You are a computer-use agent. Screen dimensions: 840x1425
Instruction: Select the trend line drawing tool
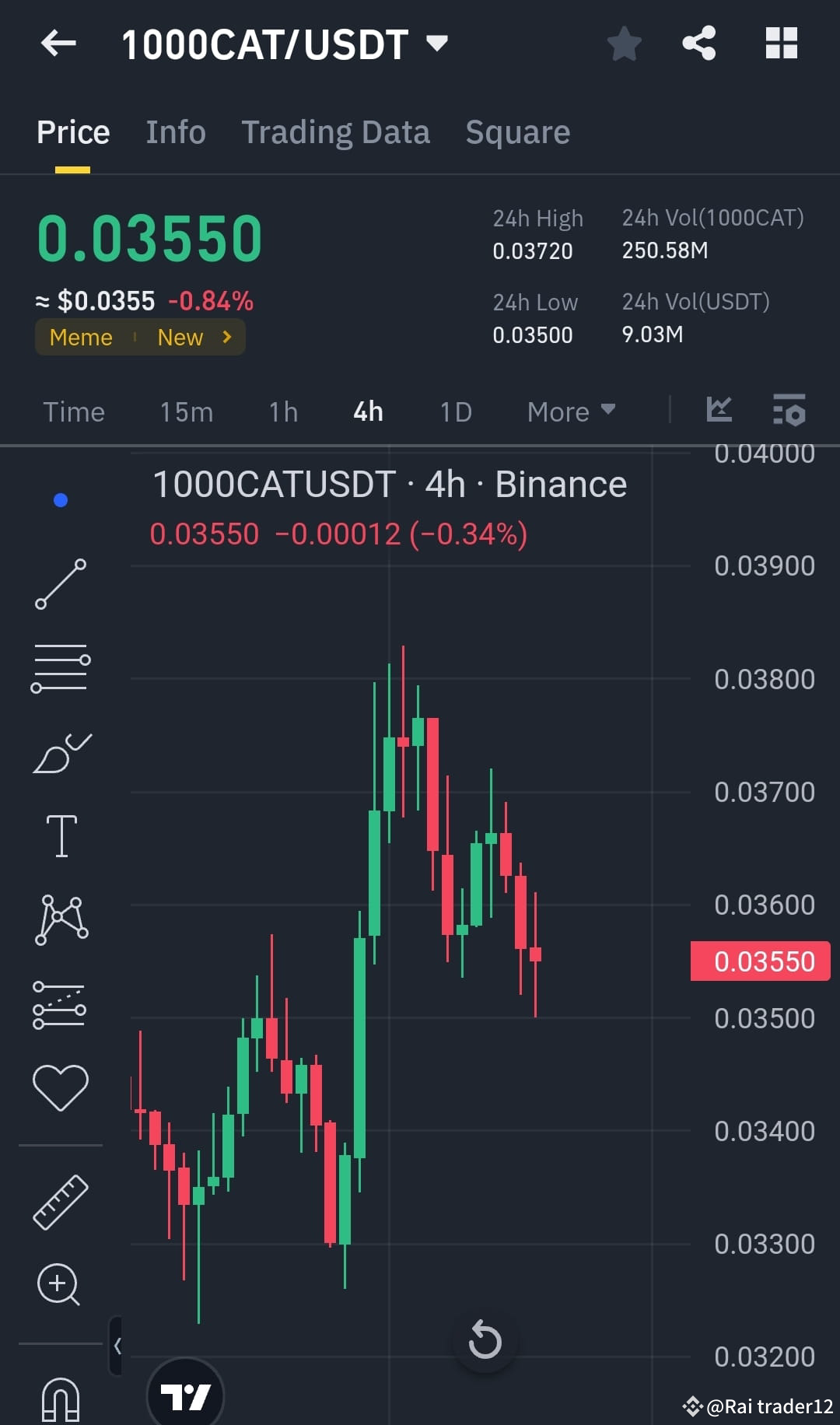pos(61,583)
